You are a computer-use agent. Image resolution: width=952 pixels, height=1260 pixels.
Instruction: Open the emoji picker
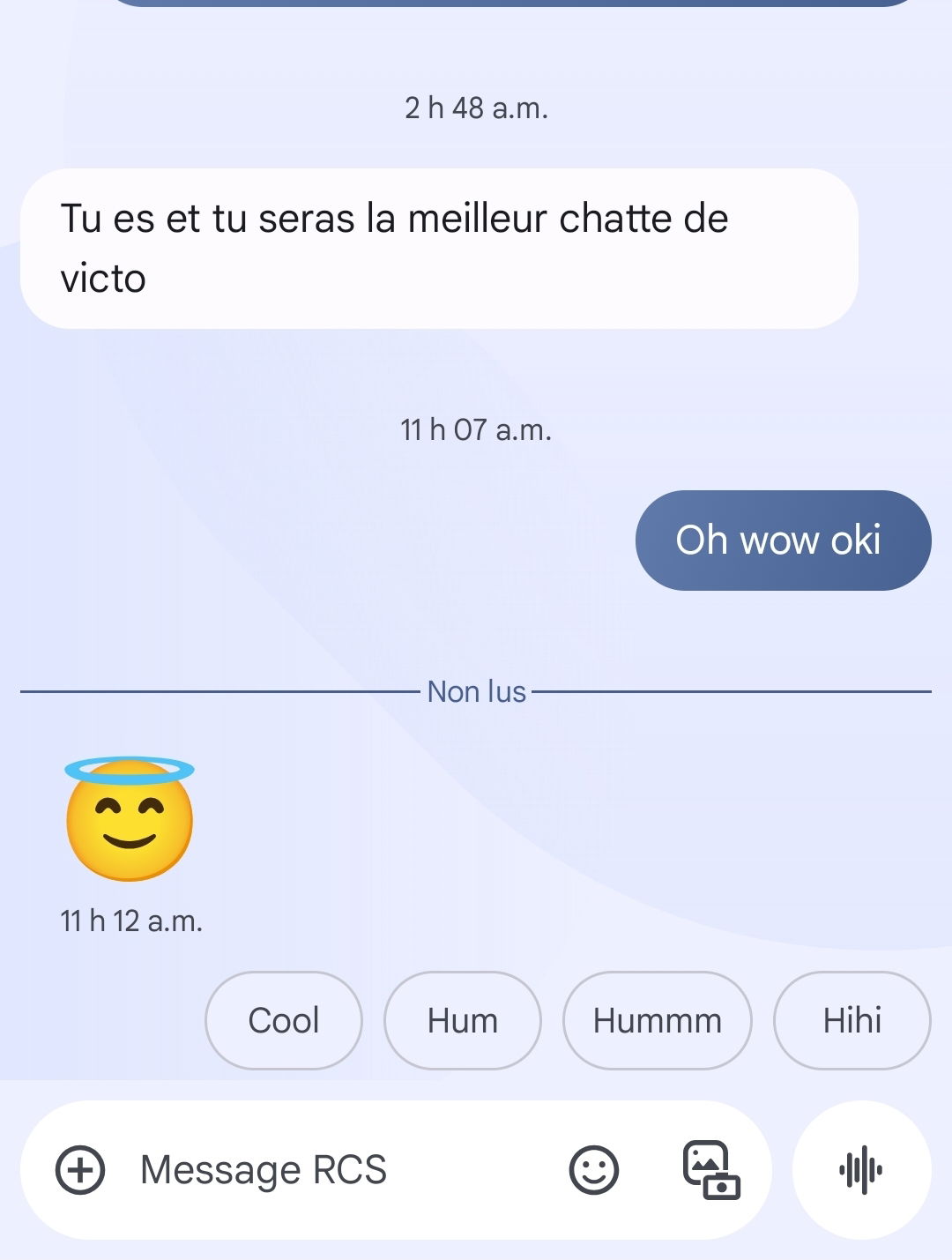click(594, 1170)
